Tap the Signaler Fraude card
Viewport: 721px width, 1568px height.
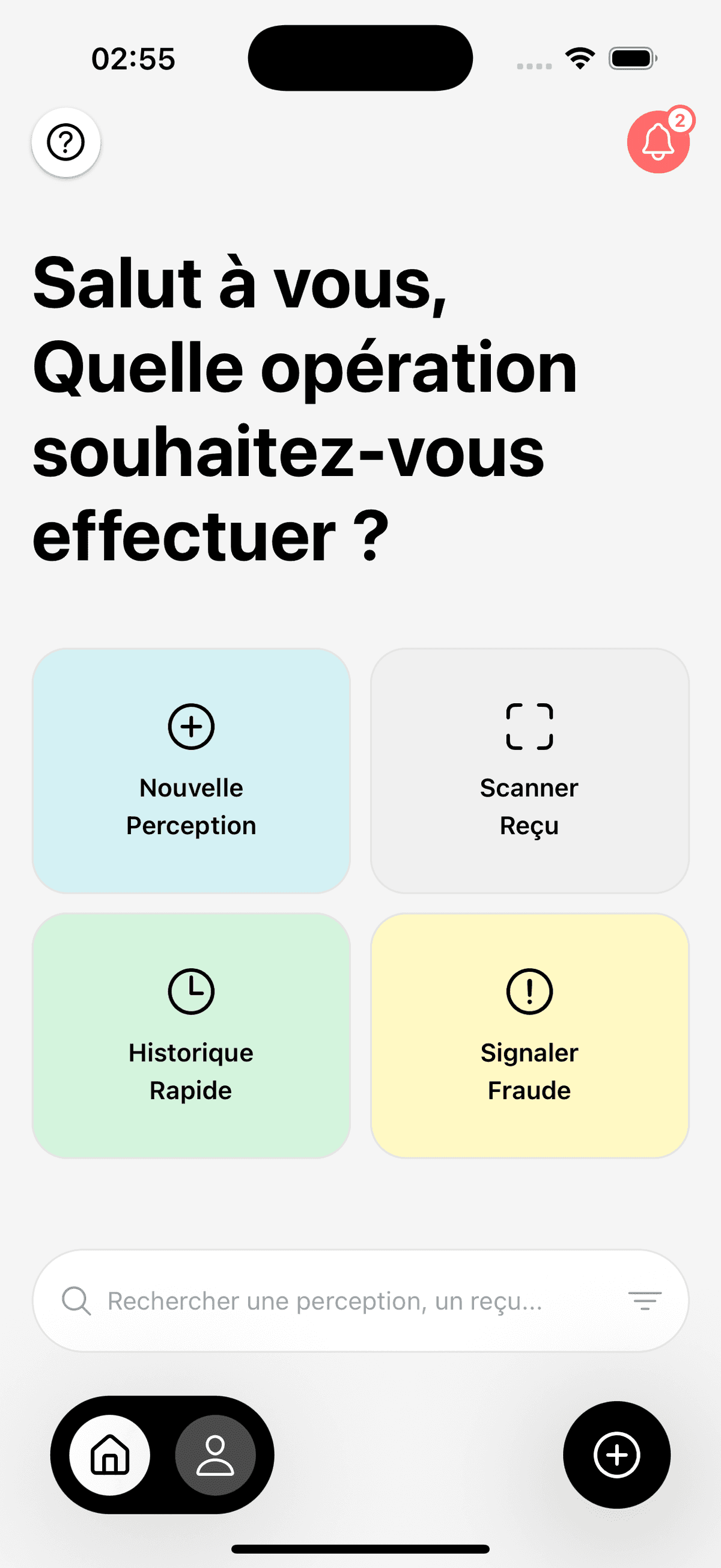[529, 1035]
